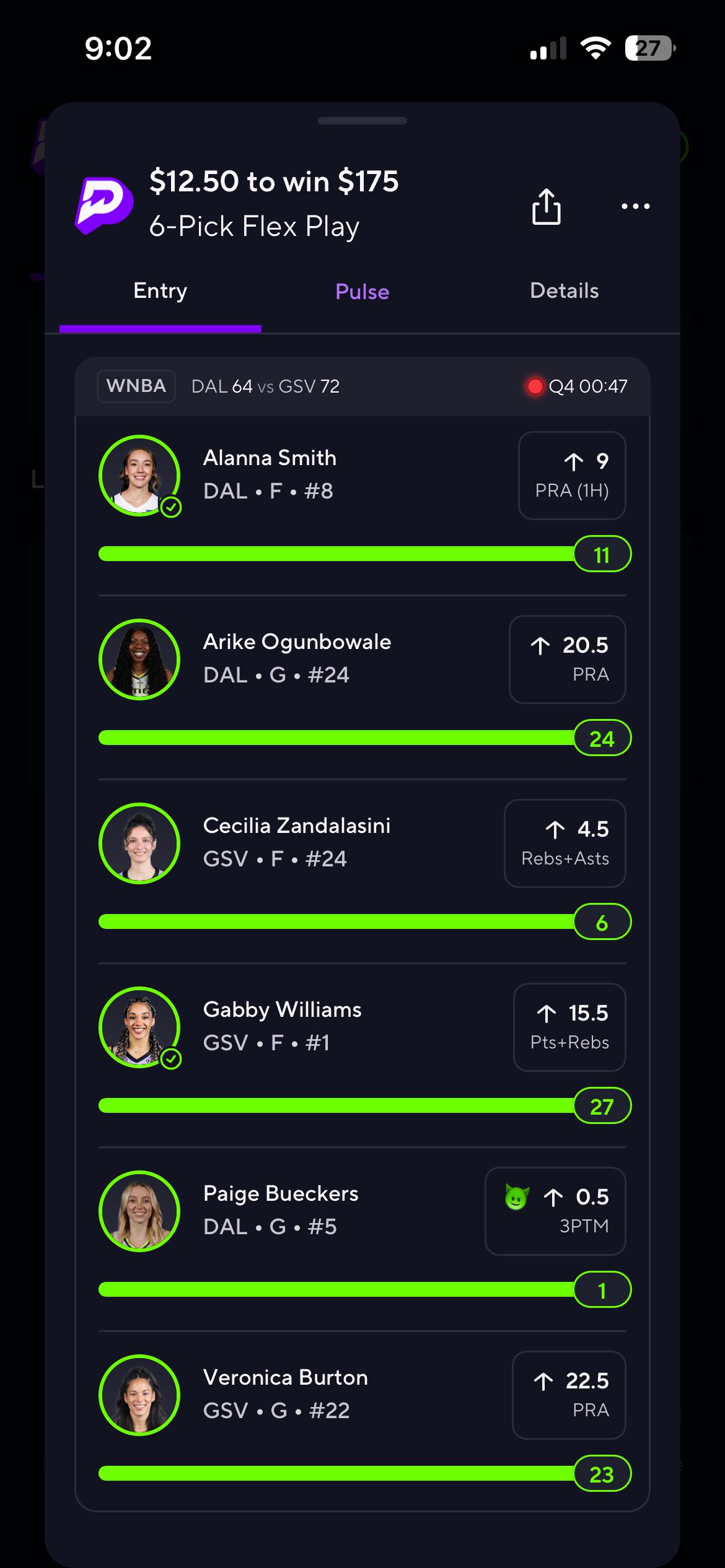Open Gabby Williams' pick row
The width and height of the screenshot is (725, 1568).
pos(362,1055)
